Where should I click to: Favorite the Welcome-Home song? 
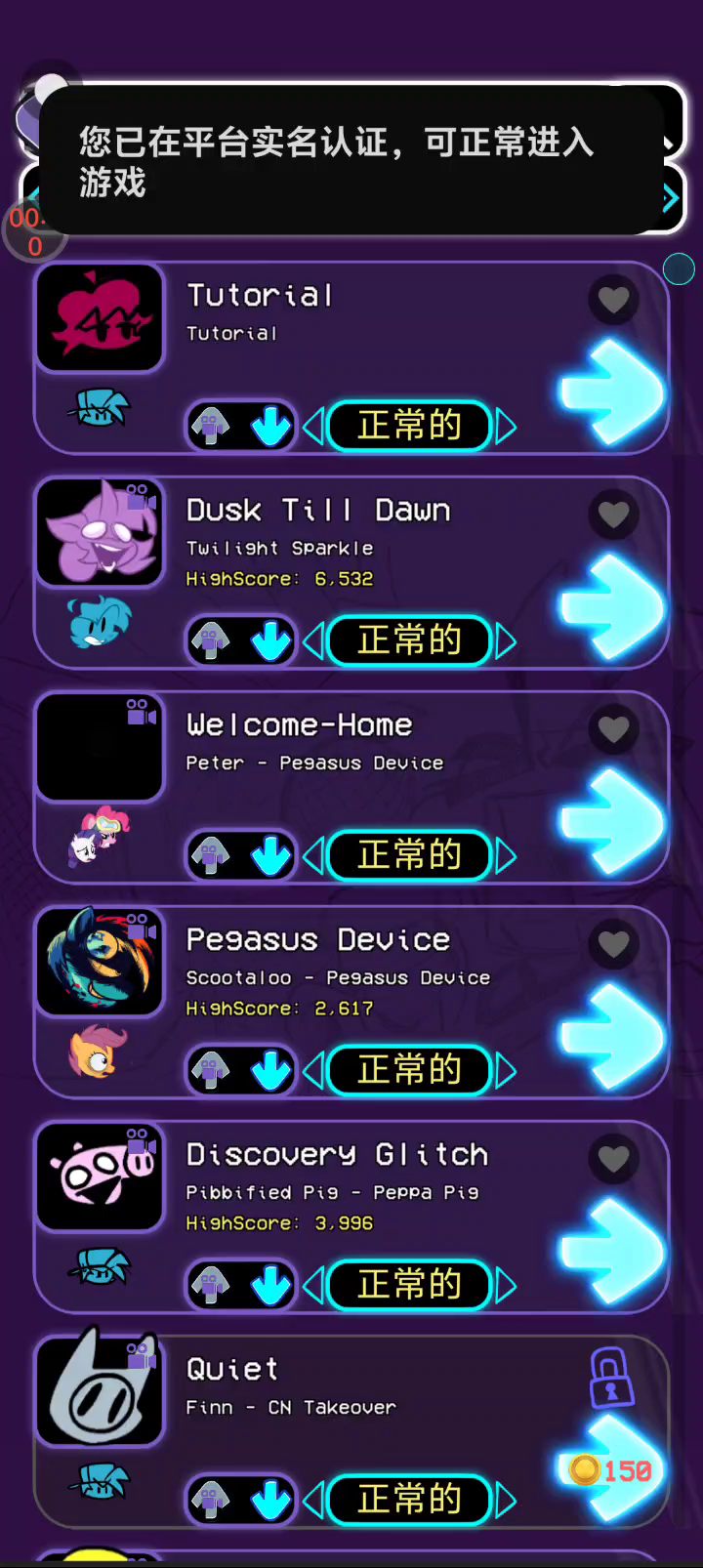point(613,729)
